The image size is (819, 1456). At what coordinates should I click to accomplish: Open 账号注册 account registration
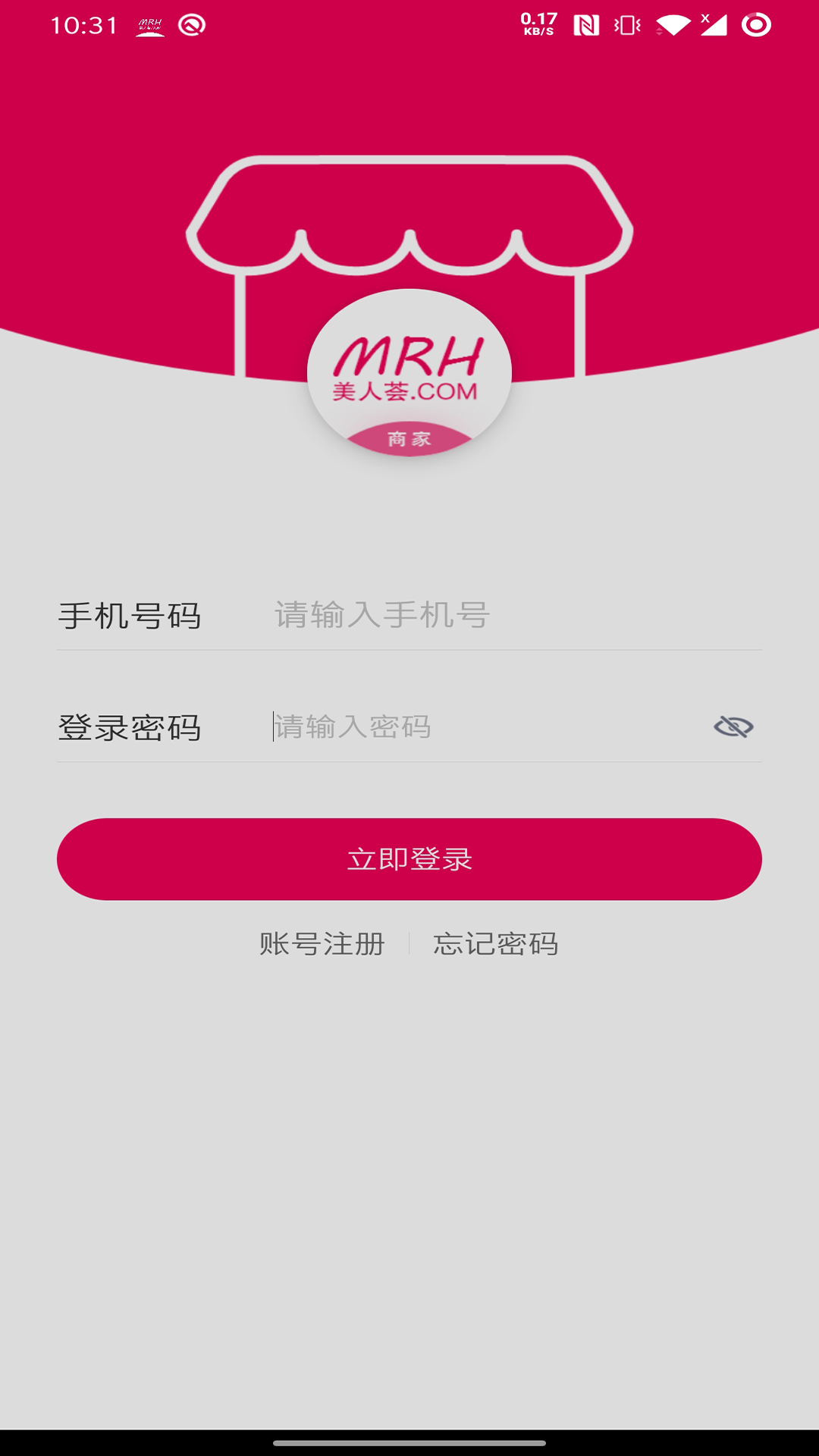pos(322,944)
